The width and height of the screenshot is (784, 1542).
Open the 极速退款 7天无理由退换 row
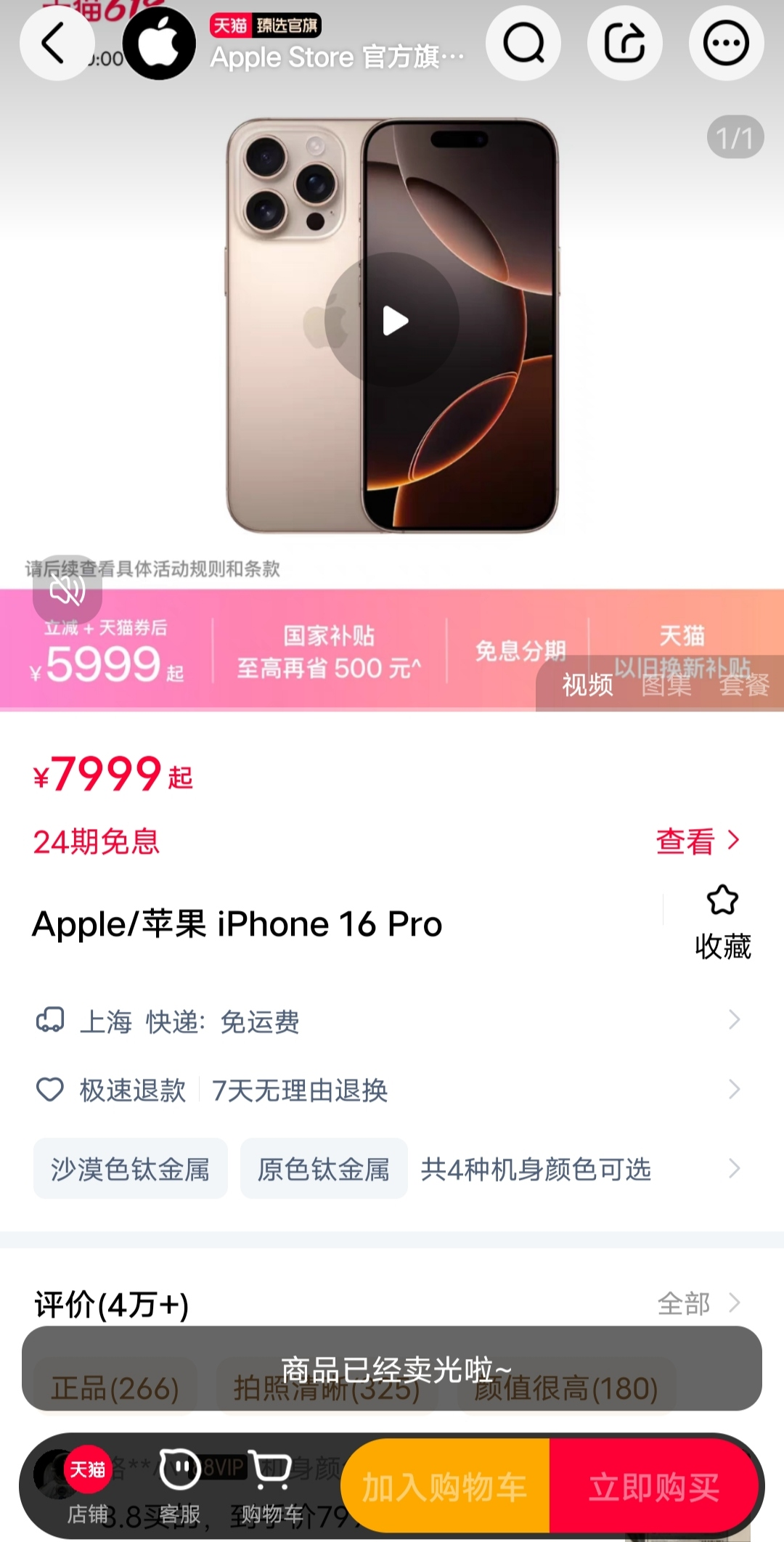pyautogui.click(x=392, y=1090)
